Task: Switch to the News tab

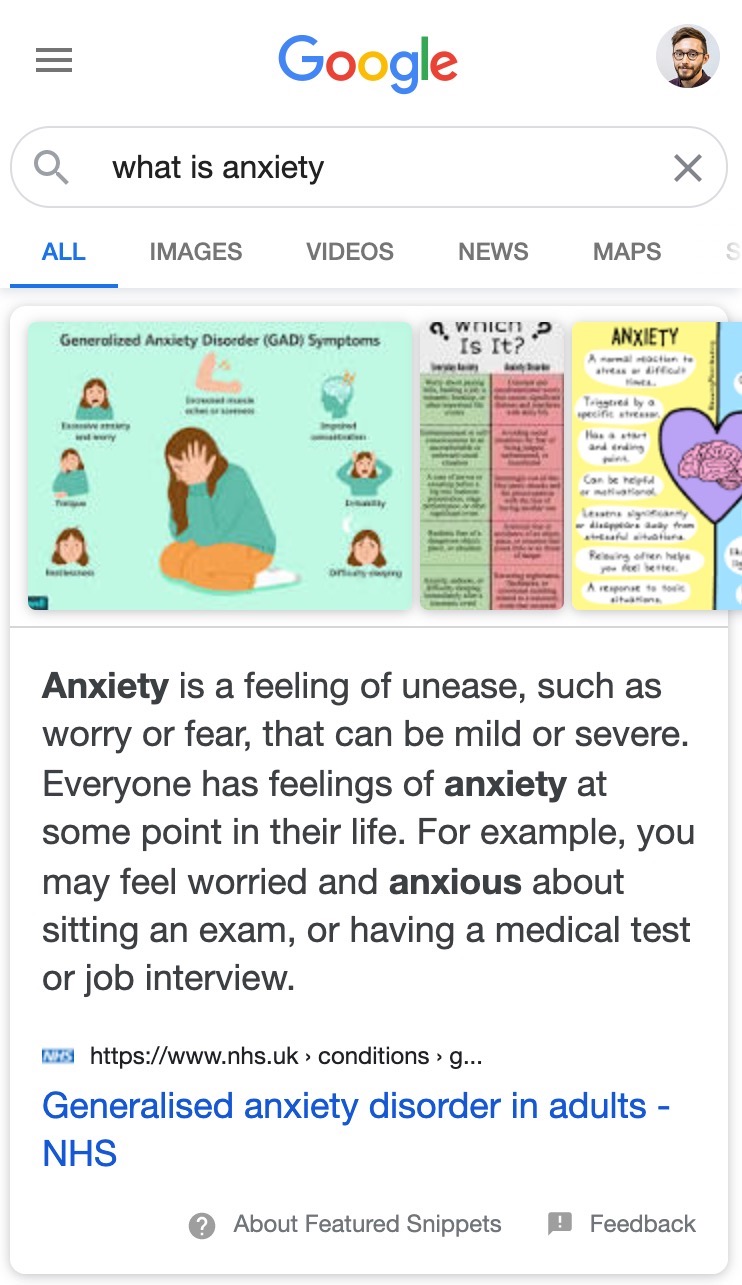Action: (x=493, y=252)
